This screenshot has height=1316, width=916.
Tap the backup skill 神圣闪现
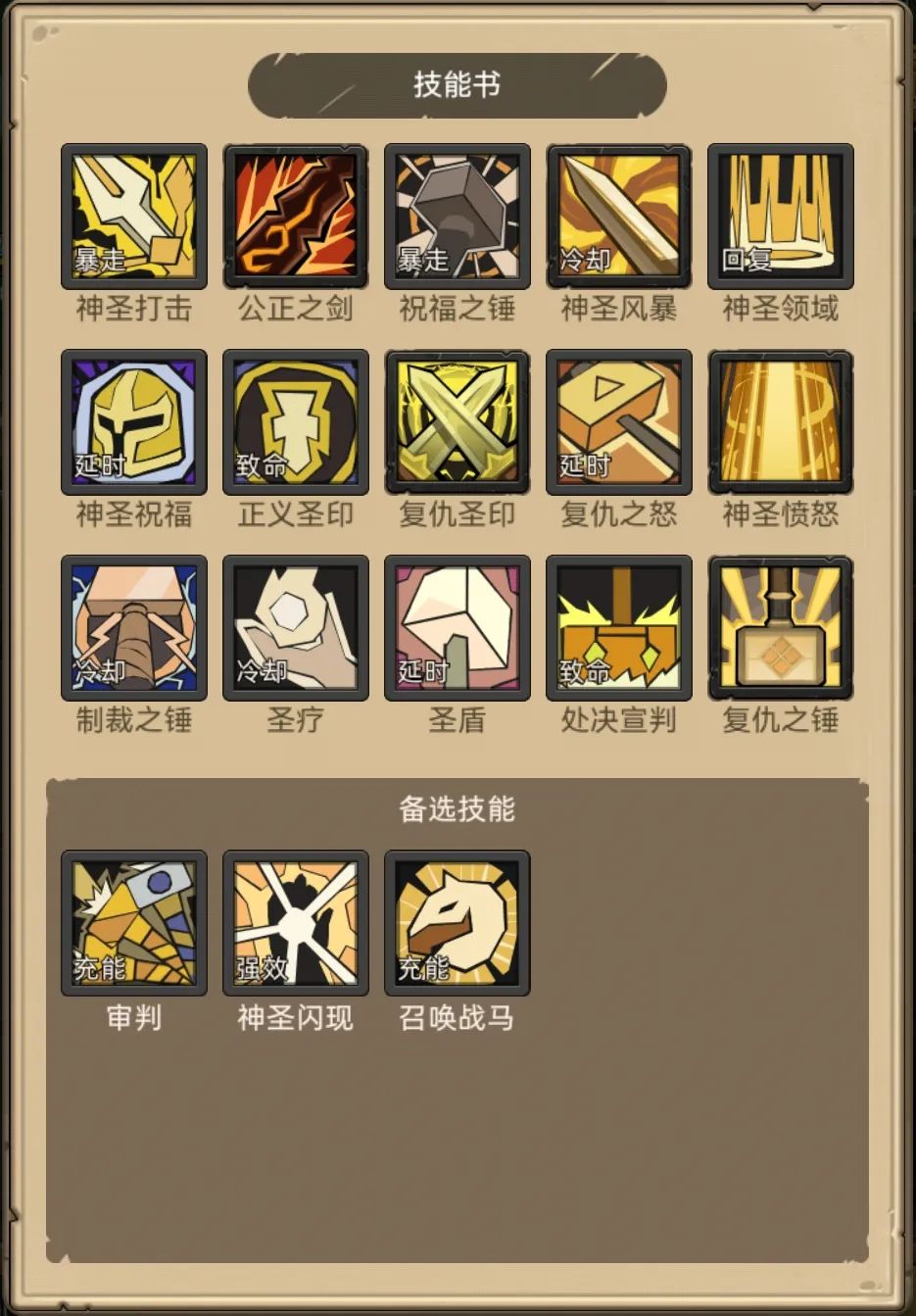tap(296, 923)
